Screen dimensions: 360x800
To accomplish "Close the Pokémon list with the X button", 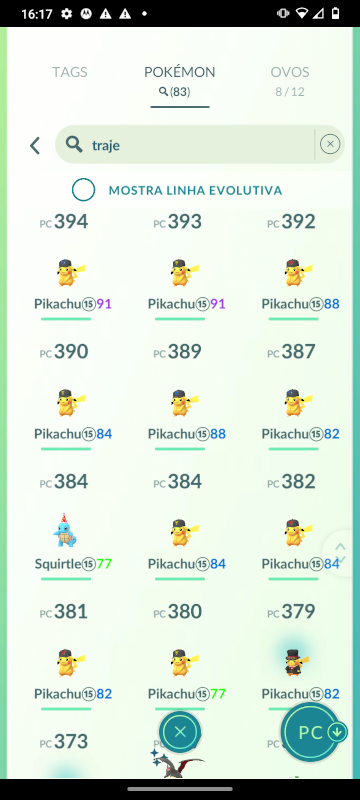I will 180,732.
